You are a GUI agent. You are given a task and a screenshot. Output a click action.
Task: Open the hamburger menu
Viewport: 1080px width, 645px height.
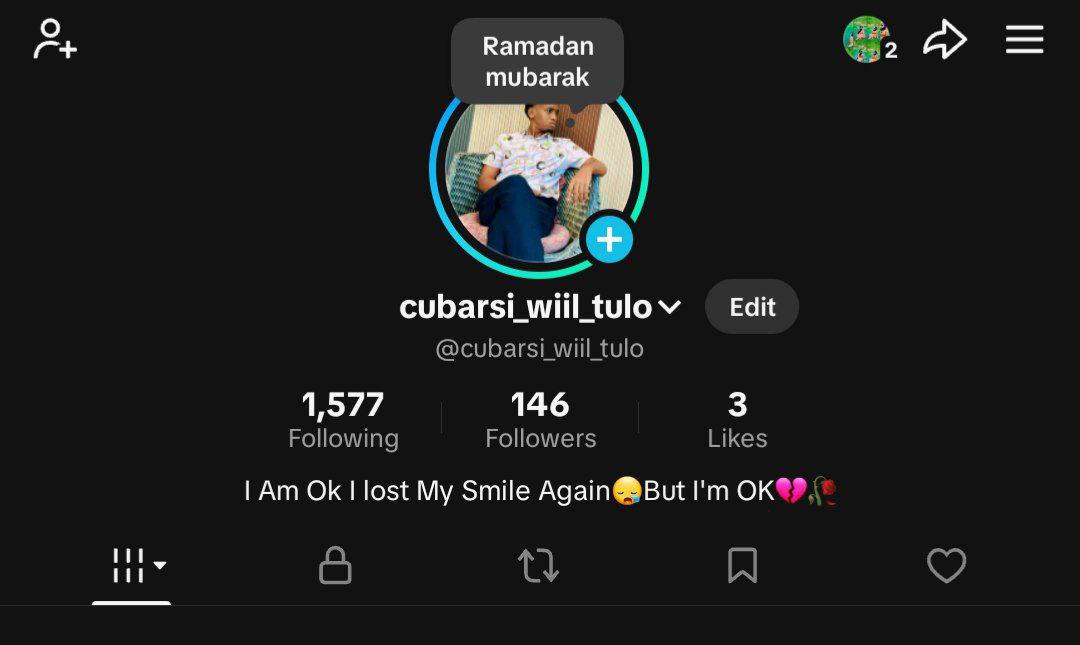click(x=1024, y=40)
